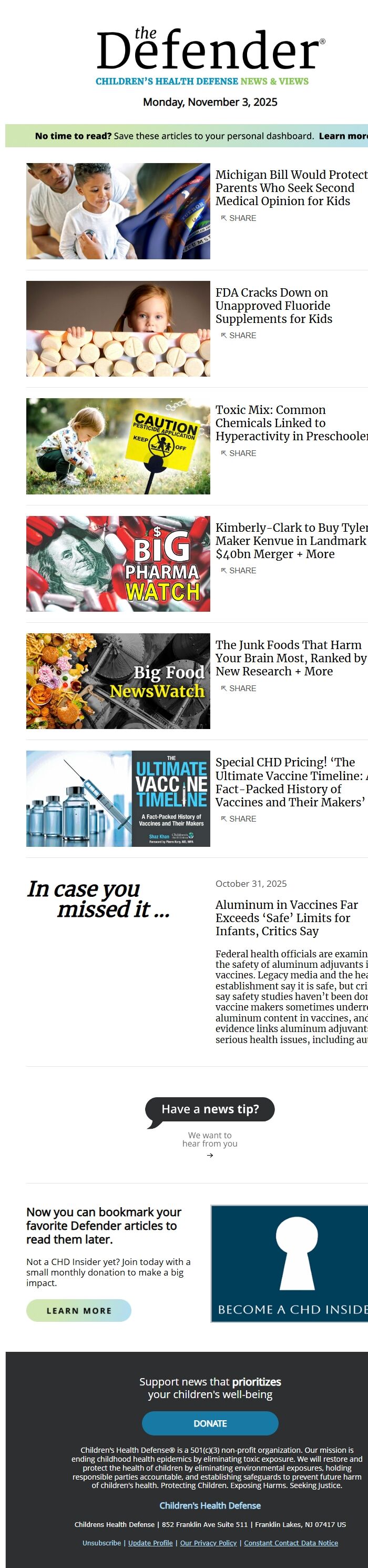Open the FDA fluoride supplements article image
Viewport: 368px width, 1568px height.
tap(118, 328)
